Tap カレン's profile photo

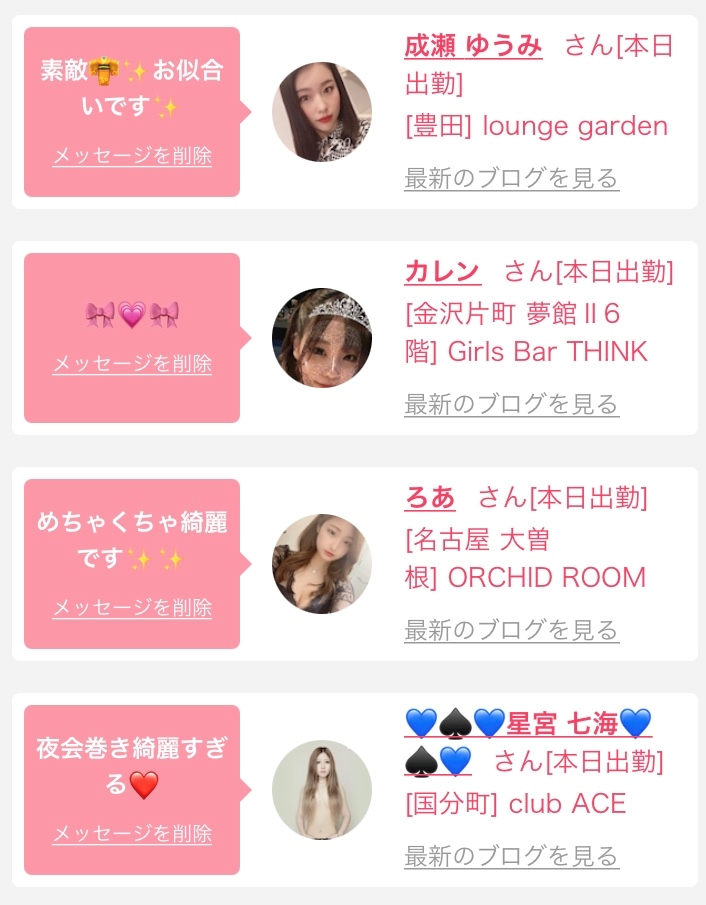322,338
